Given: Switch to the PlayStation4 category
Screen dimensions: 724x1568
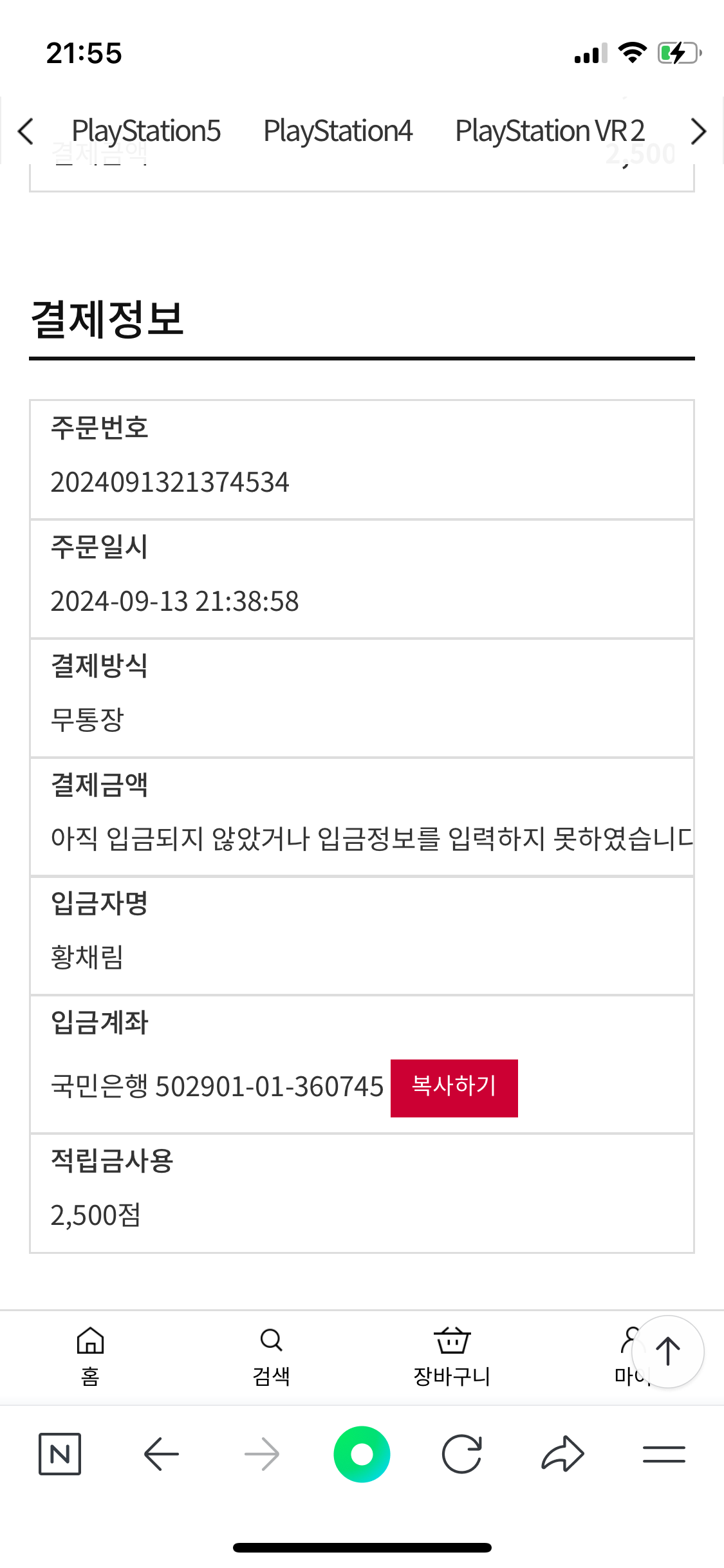Looking at the screenshot, I should point(338,131).
